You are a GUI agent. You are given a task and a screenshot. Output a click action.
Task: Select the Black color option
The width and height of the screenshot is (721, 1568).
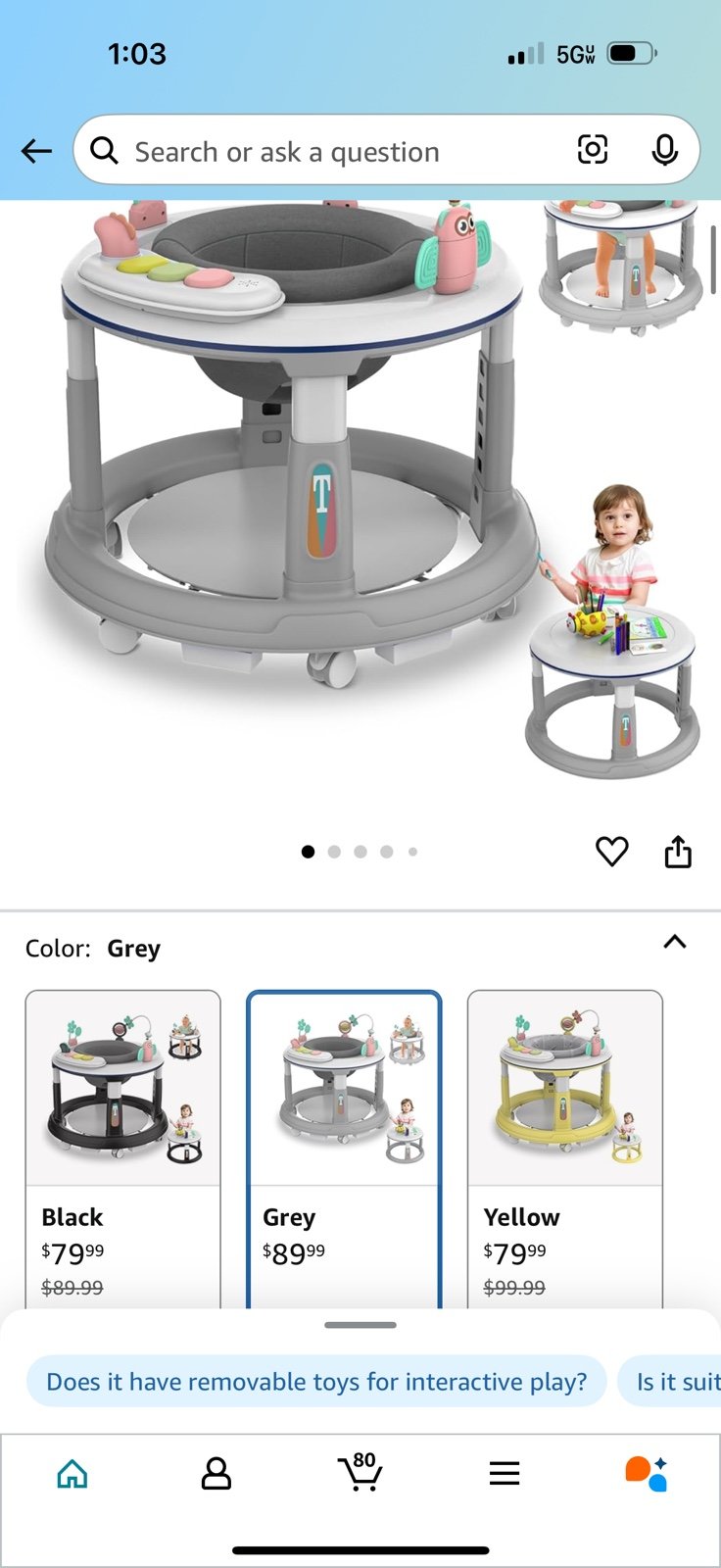(123, 1147)
